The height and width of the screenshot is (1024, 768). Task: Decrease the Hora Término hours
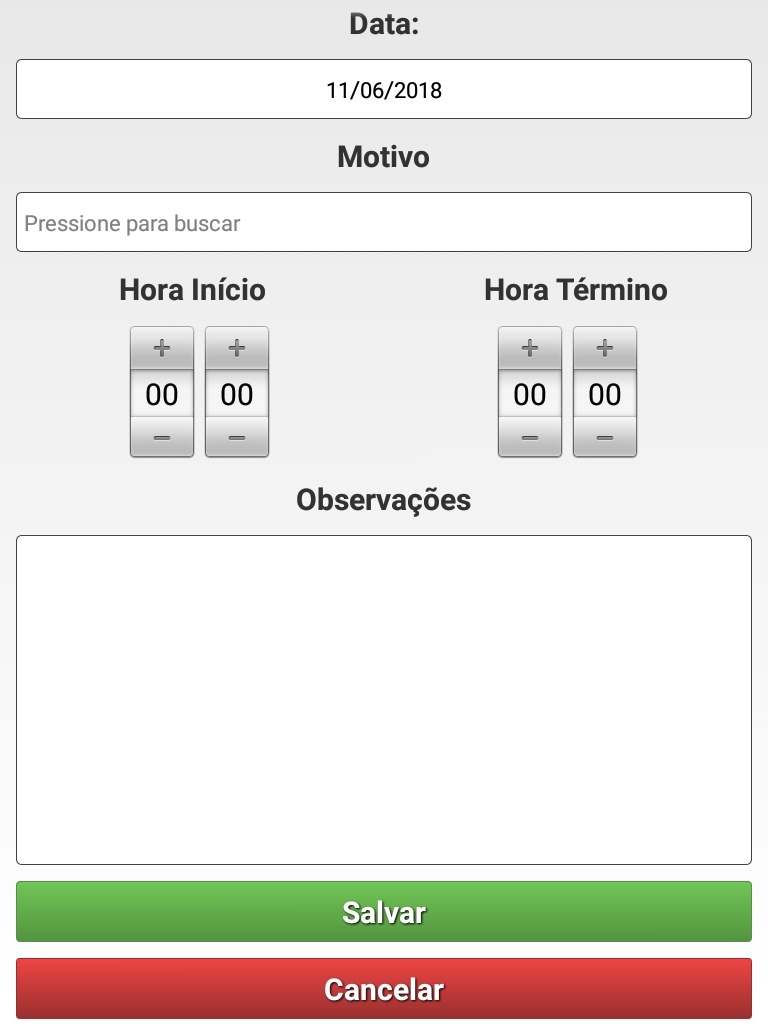530,438
